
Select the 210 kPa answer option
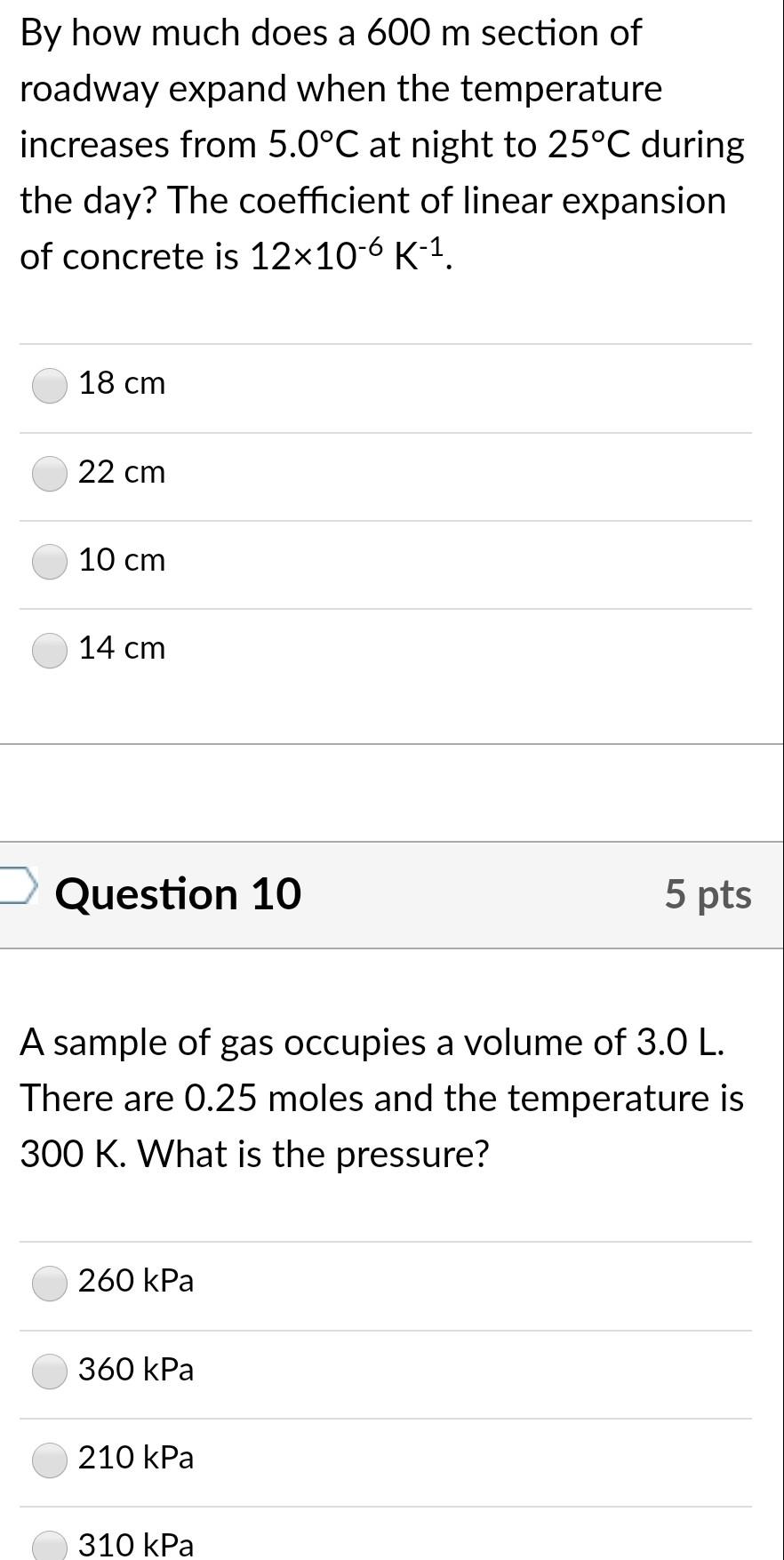tap(50, 1457)
